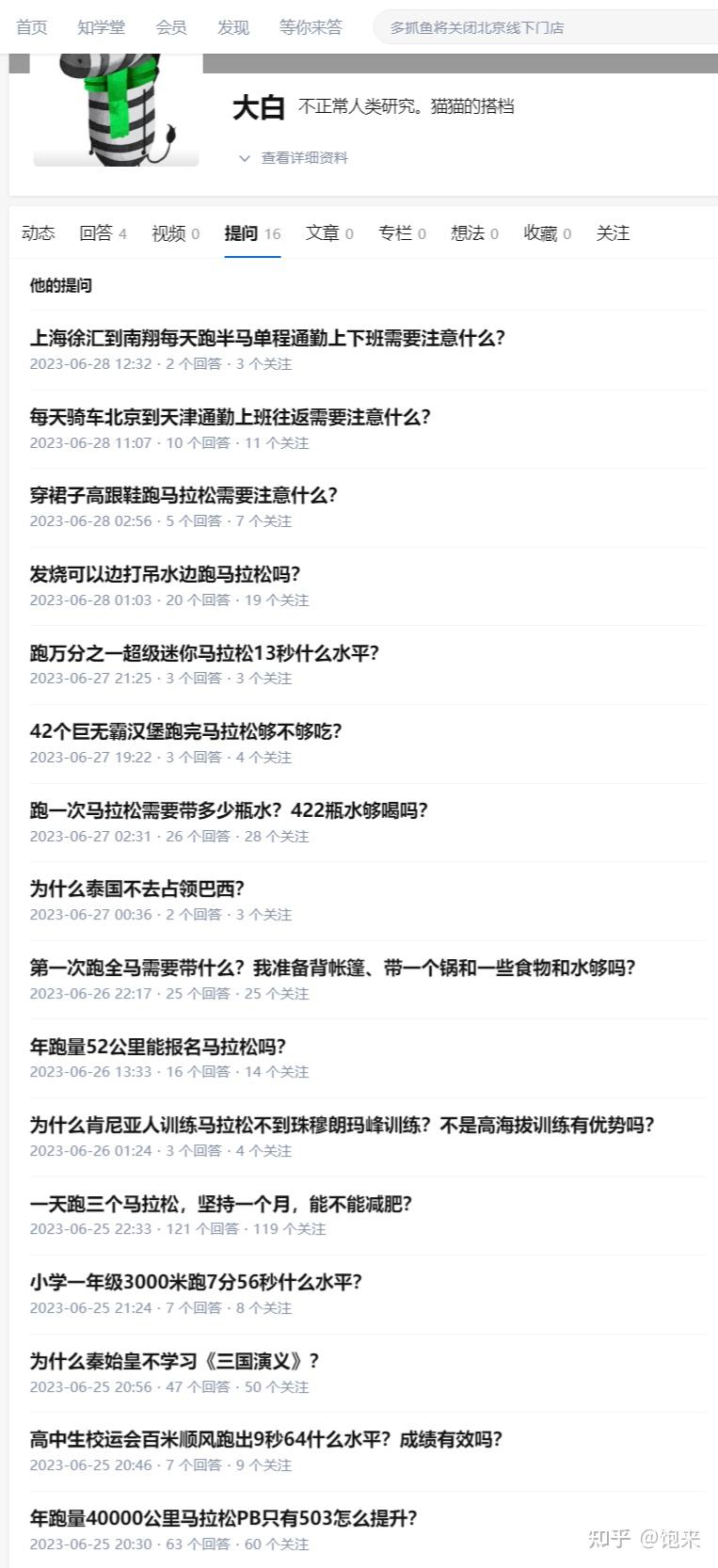Open the 收藏 tab
The width and height of the screenshot is (718, 1568).
(547, 232)
